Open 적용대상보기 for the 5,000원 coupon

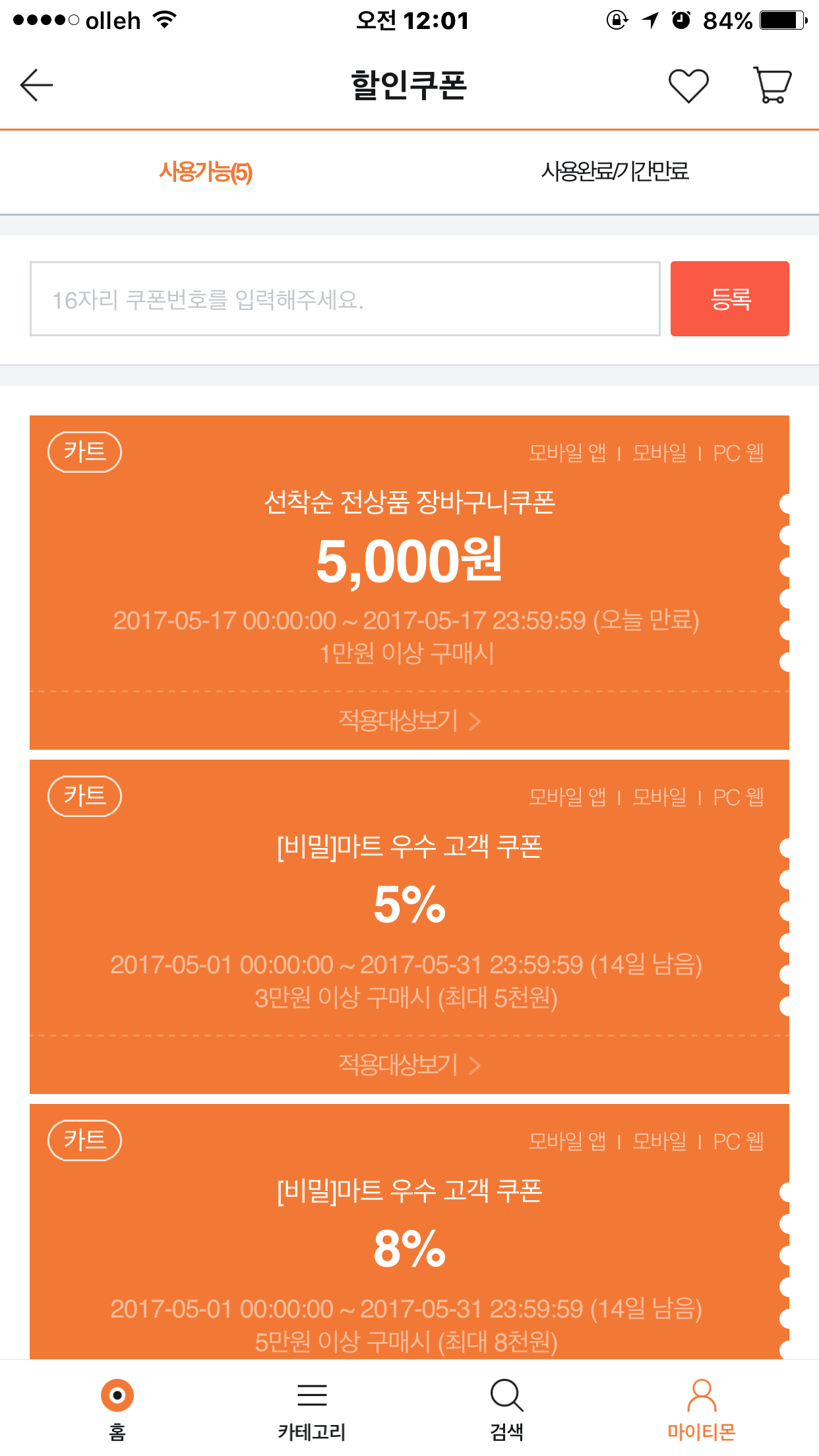click(409, 721)
